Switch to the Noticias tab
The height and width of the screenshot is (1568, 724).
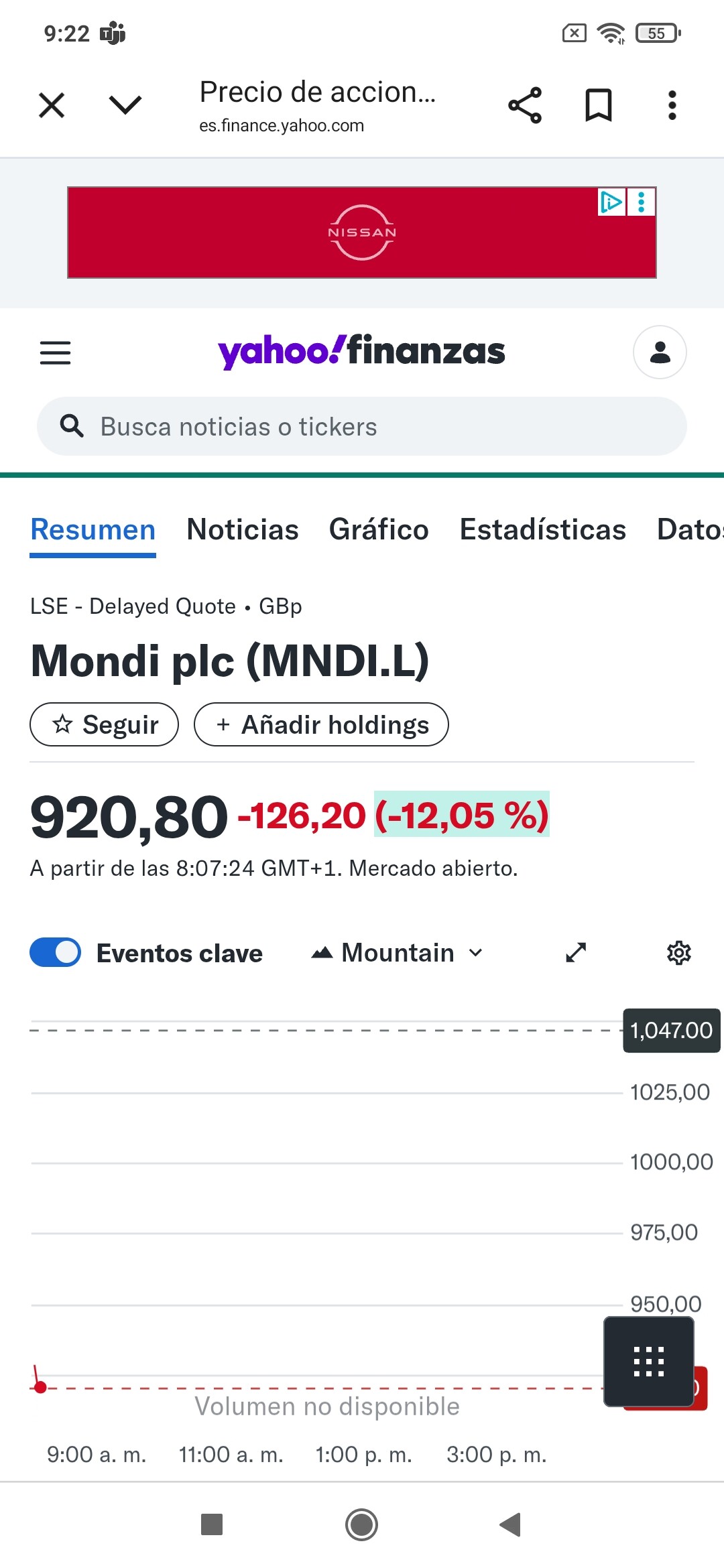[x=242, y=529]
